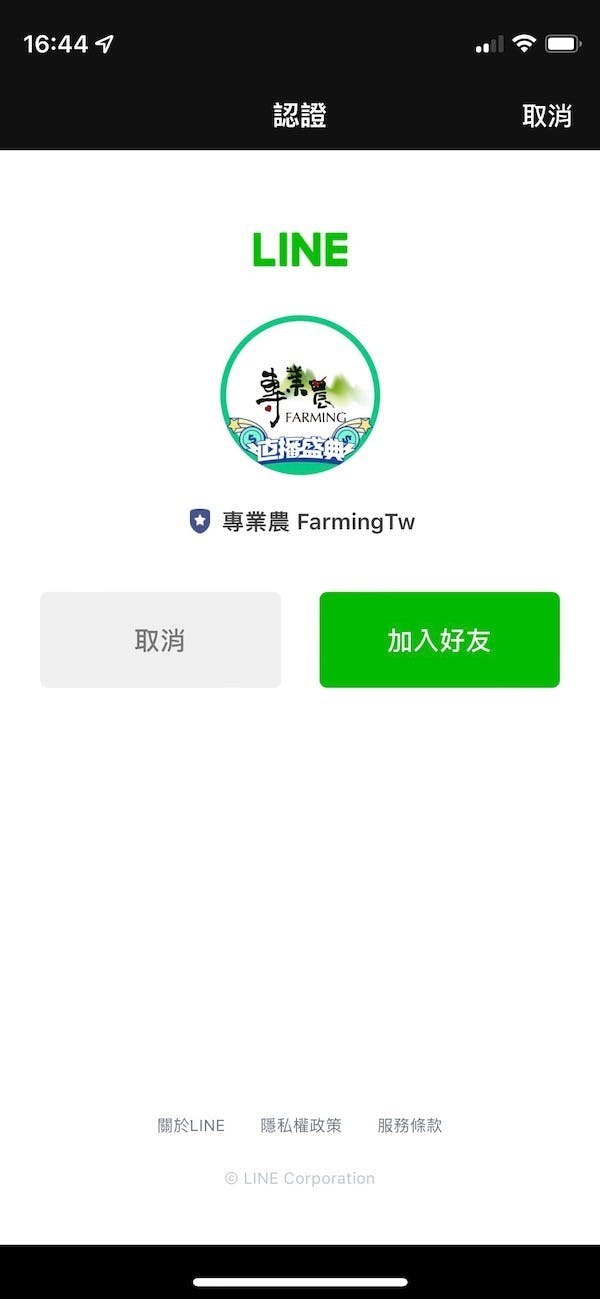
Task: View the 隱私權政策 privacy policy
Action: point(301,1125)
